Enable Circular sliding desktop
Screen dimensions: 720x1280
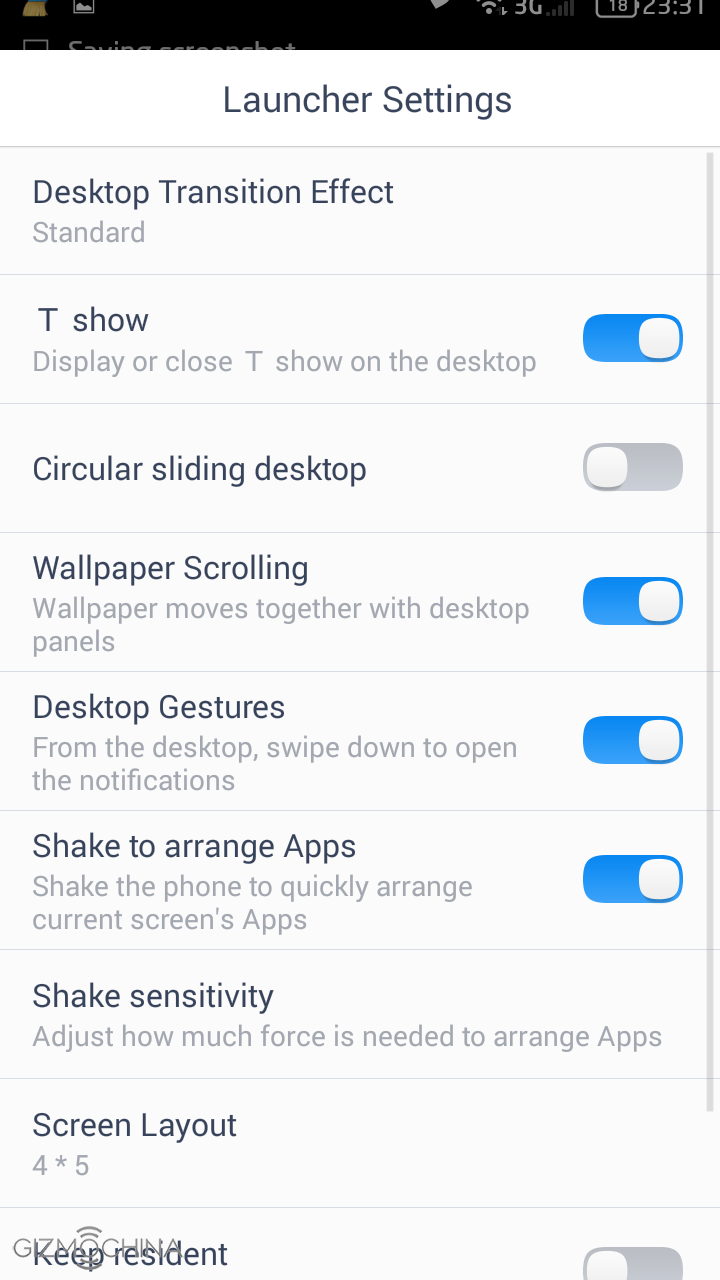coord(632,467)
